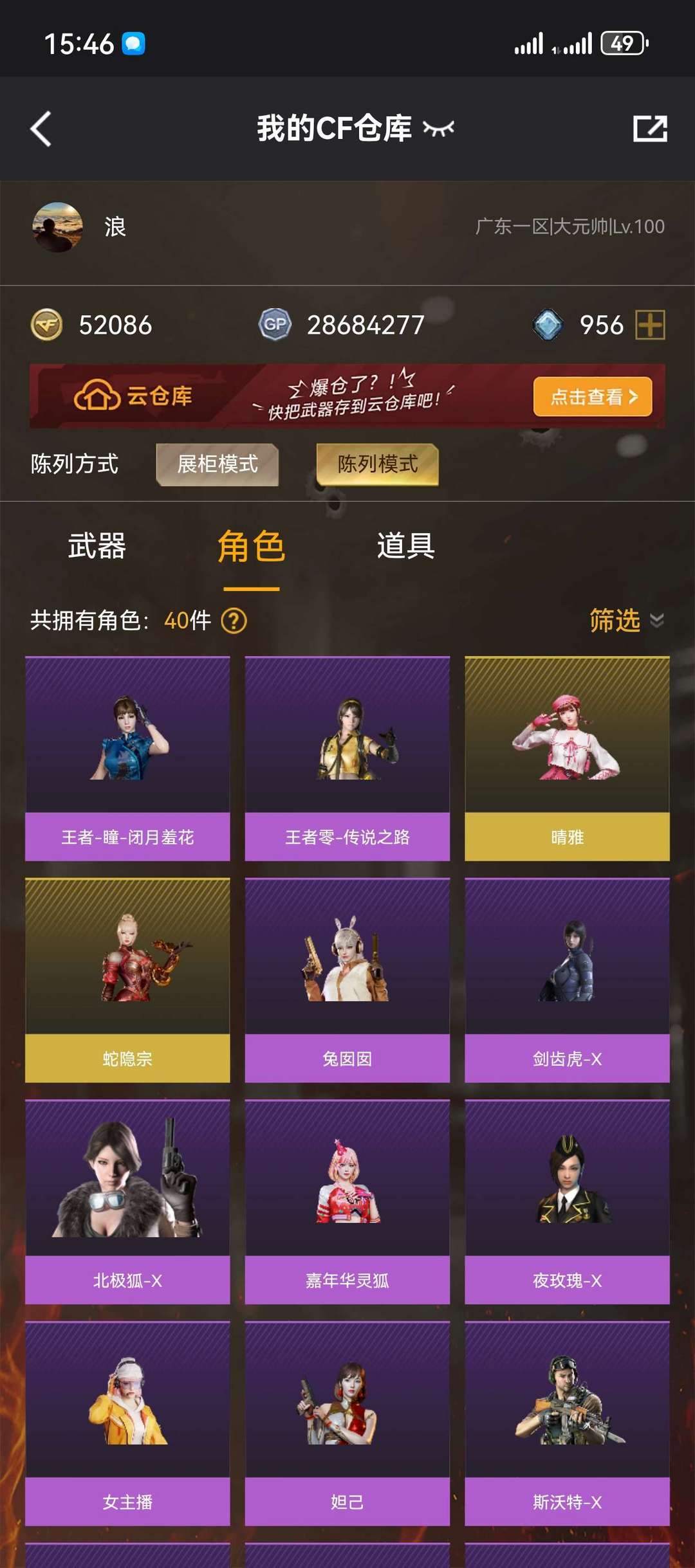Open the 王者-瞳-闭月羞花 character card

click(127, 759)
